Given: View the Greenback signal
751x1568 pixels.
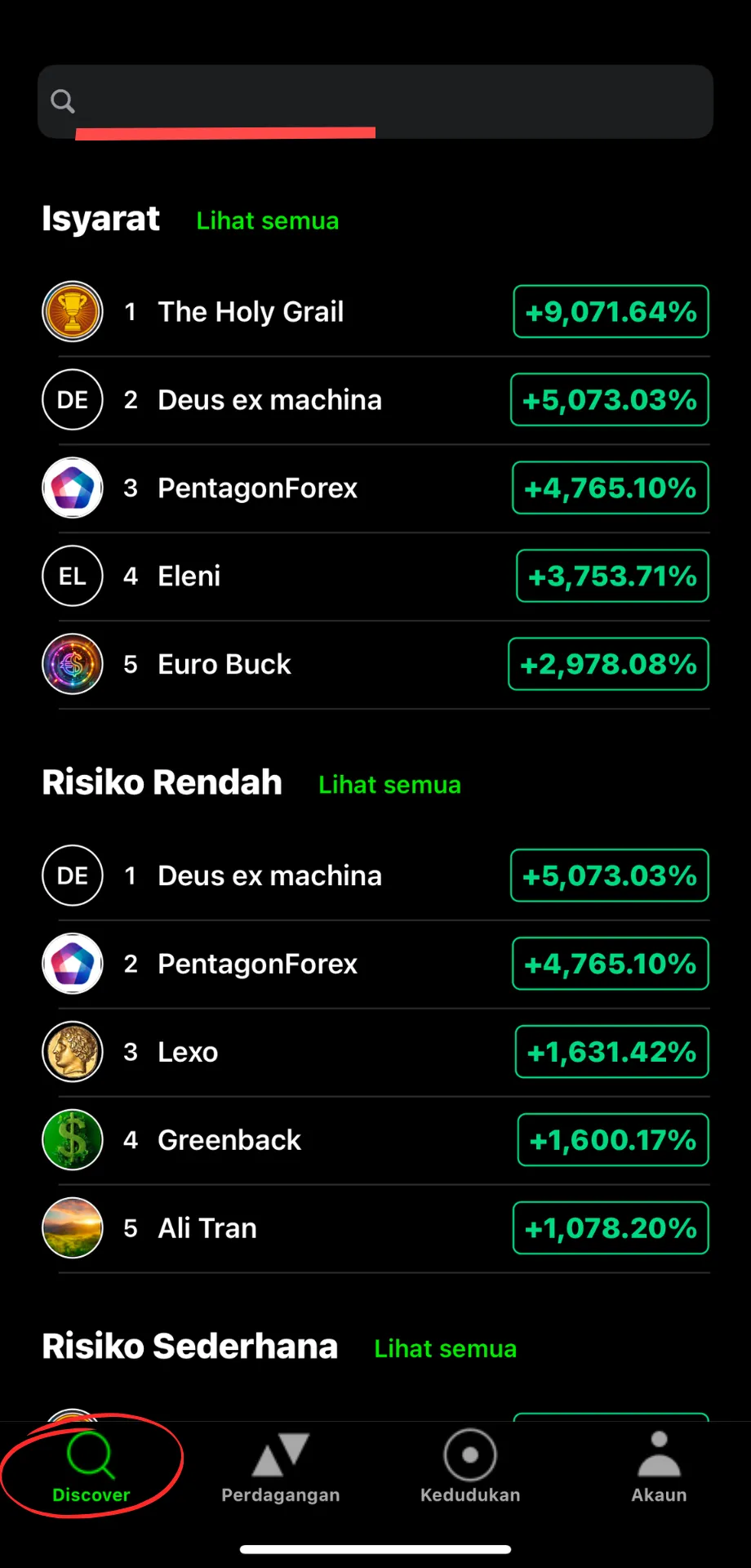Looking at the screenshot, I should click(x=375, y=1141).
